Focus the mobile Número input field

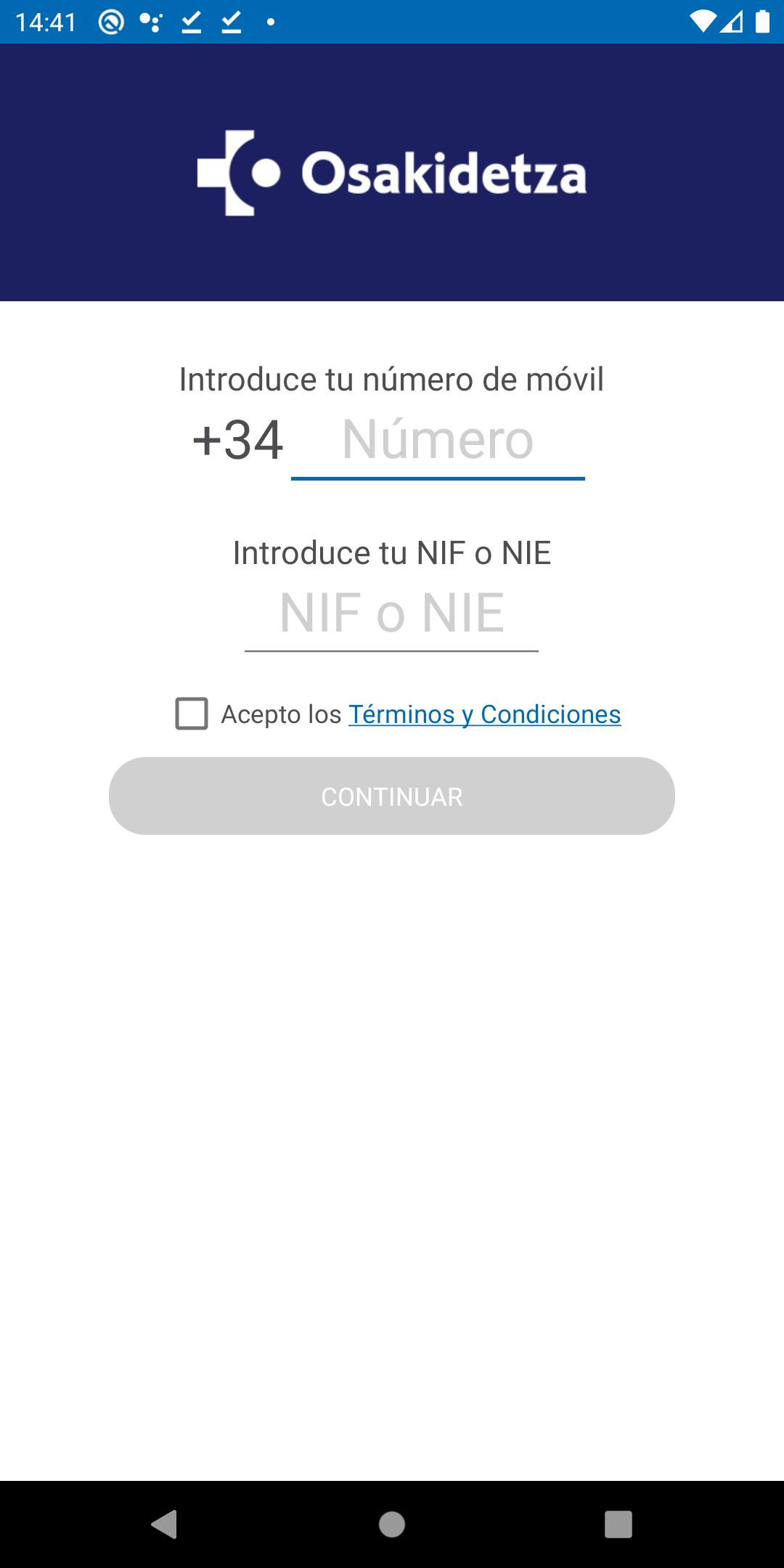(438, 441)
